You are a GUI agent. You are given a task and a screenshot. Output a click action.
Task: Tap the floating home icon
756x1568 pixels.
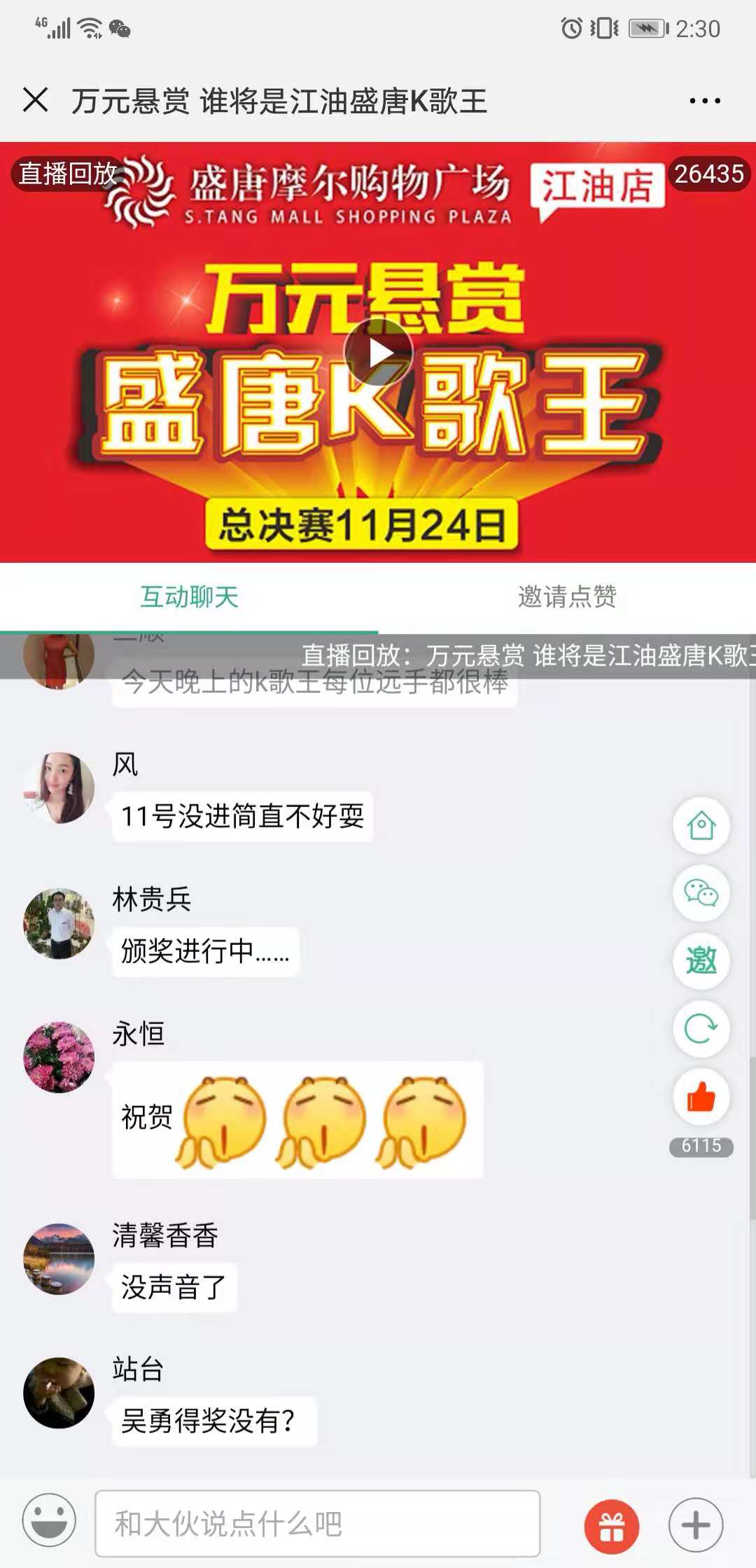pyautogui.click(x=701, y=825)
